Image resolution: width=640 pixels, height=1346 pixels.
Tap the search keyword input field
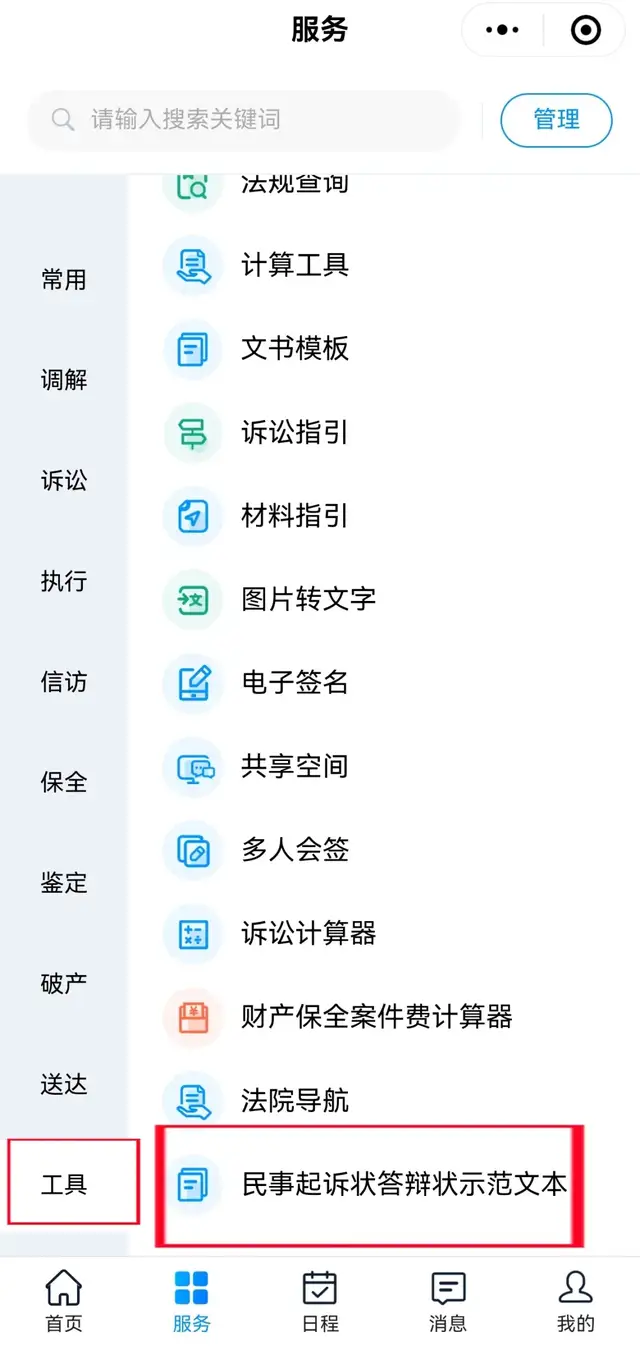tap(243, 121)
